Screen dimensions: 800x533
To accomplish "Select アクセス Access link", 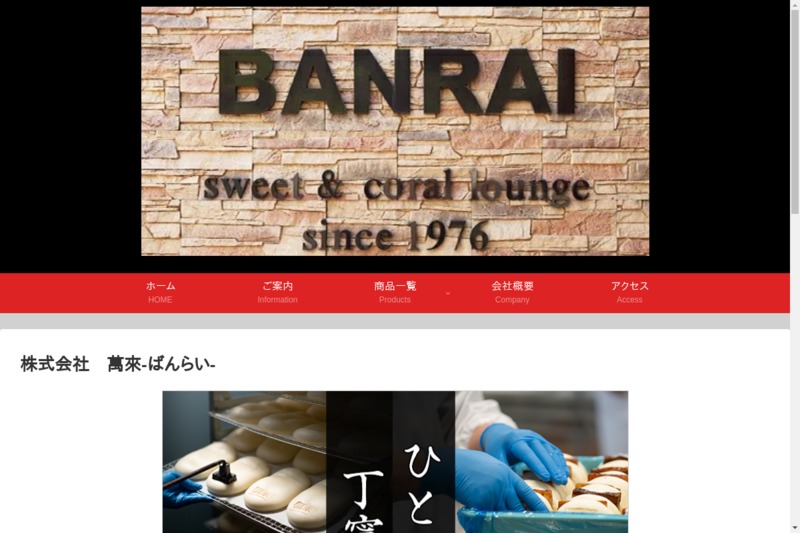I will [x=629, y=292].
